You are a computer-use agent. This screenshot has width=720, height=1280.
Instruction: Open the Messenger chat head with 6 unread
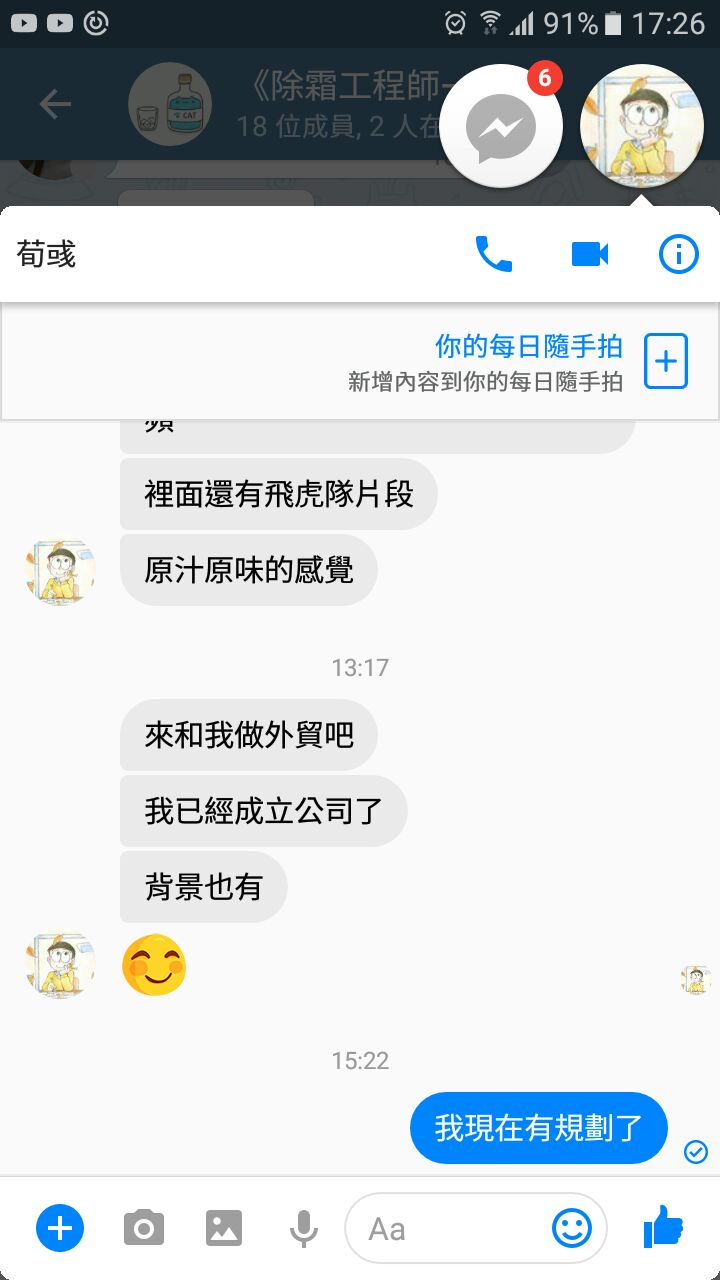coord(500,127)
